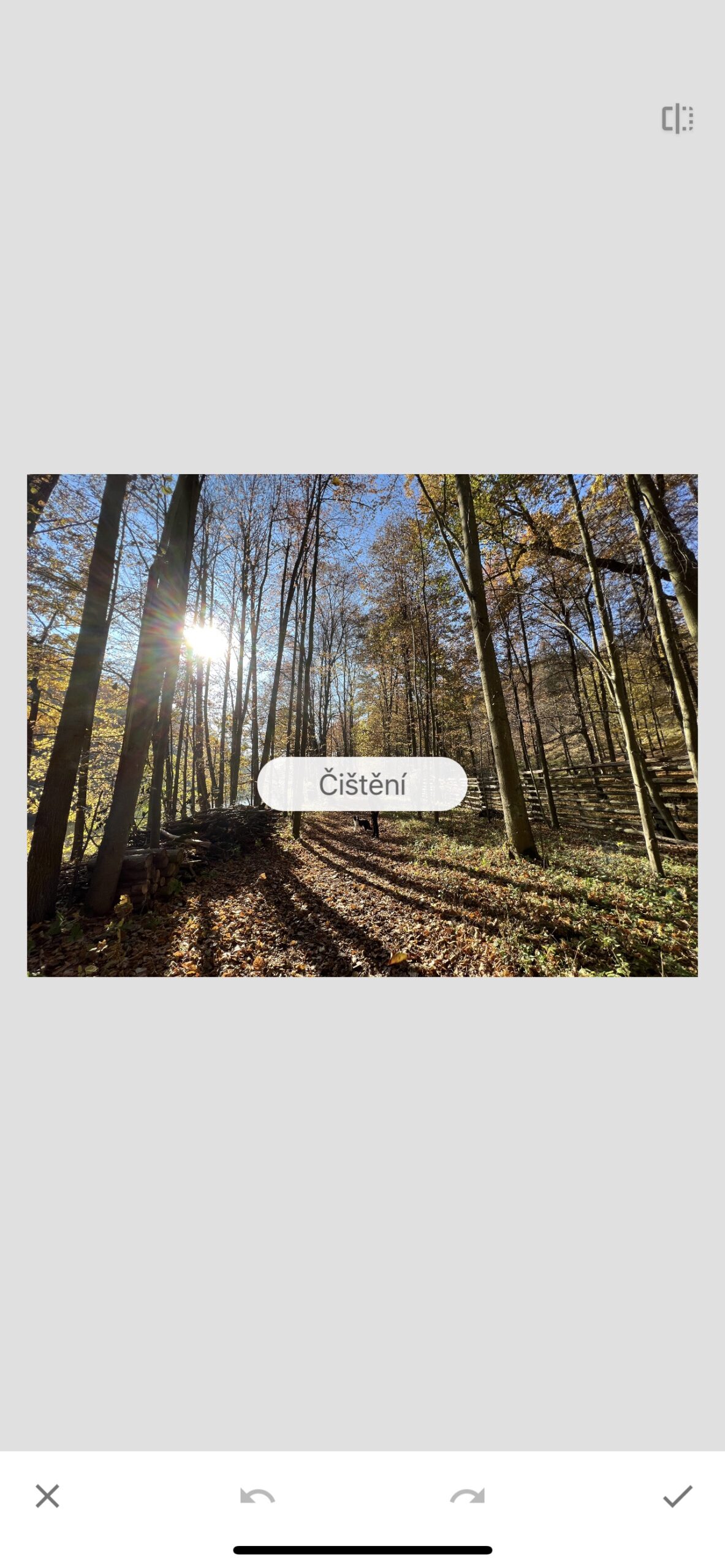This screenshot has height=1568, width=725.
Task: Undo the last healing stroke
Action: [257, 1496]
